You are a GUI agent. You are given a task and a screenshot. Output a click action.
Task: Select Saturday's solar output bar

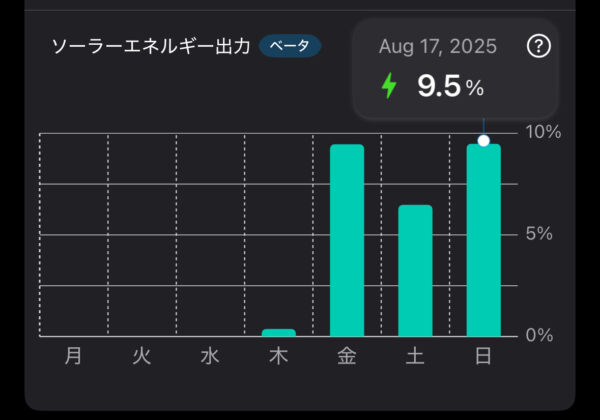(415, 270)
